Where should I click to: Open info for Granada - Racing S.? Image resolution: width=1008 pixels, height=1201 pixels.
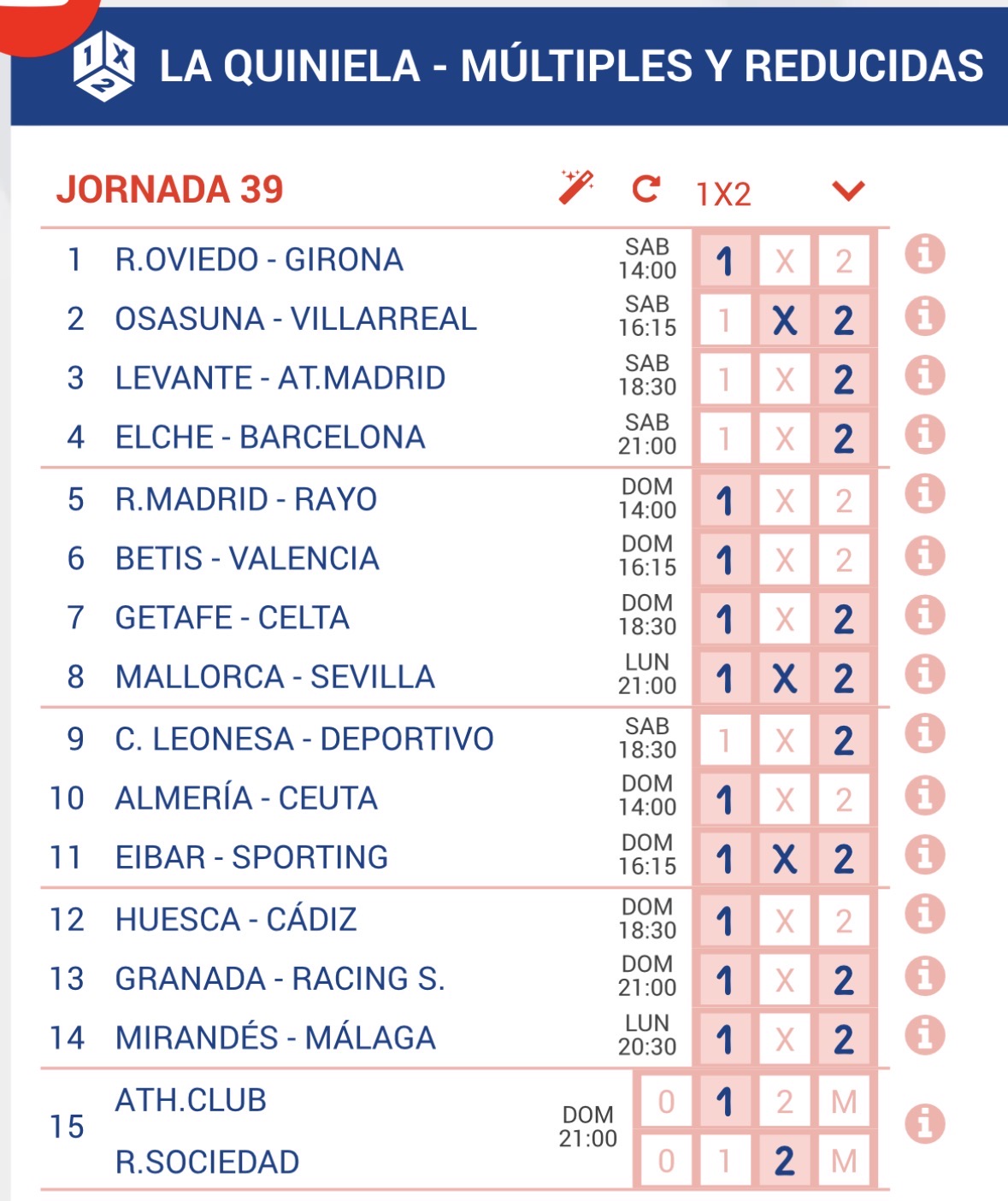(x=924, y=975)
